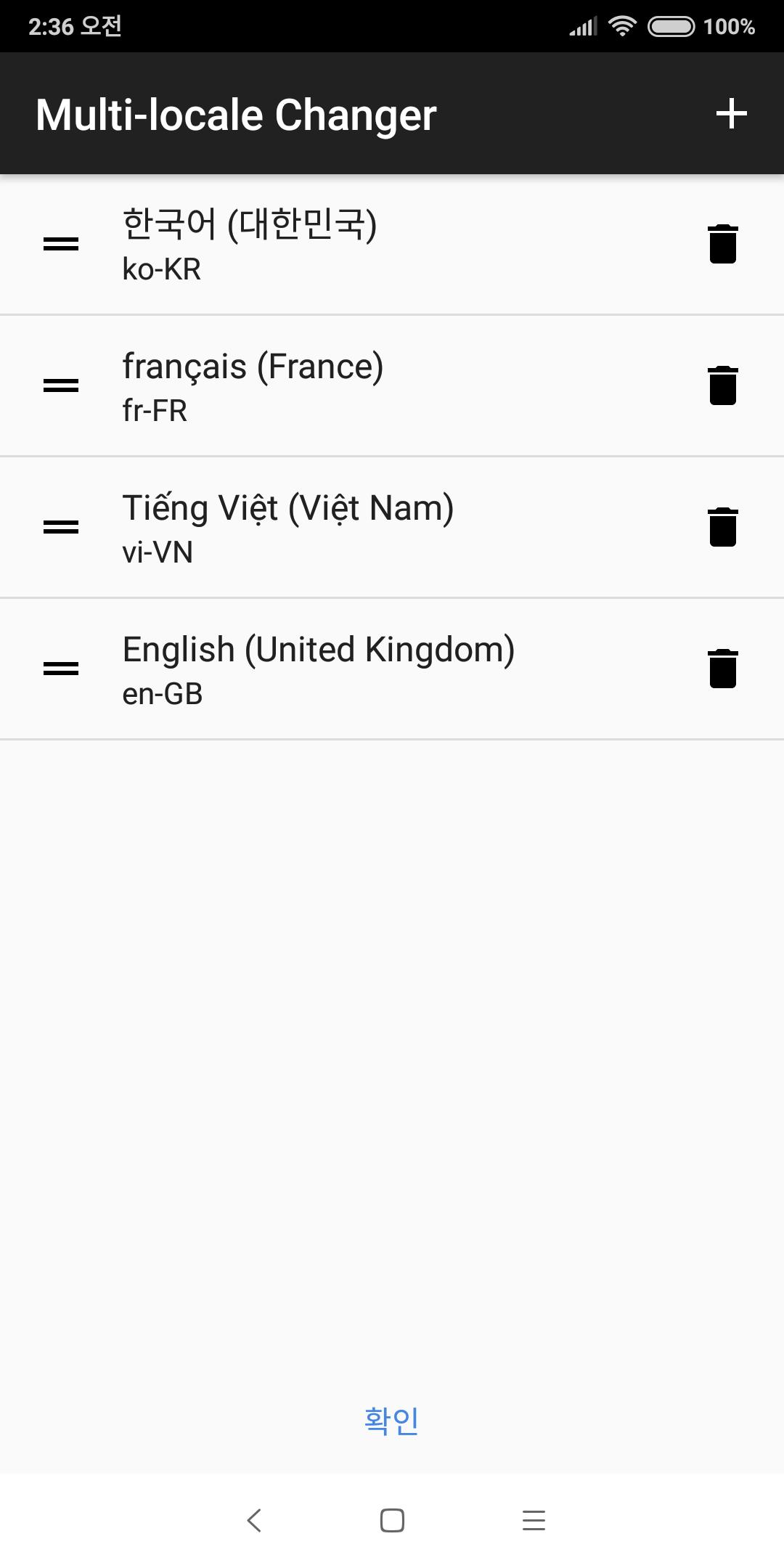Screen dimensions: 784x1568
Task: Remove français (France) from the list
Action: [x=722, y=385]
